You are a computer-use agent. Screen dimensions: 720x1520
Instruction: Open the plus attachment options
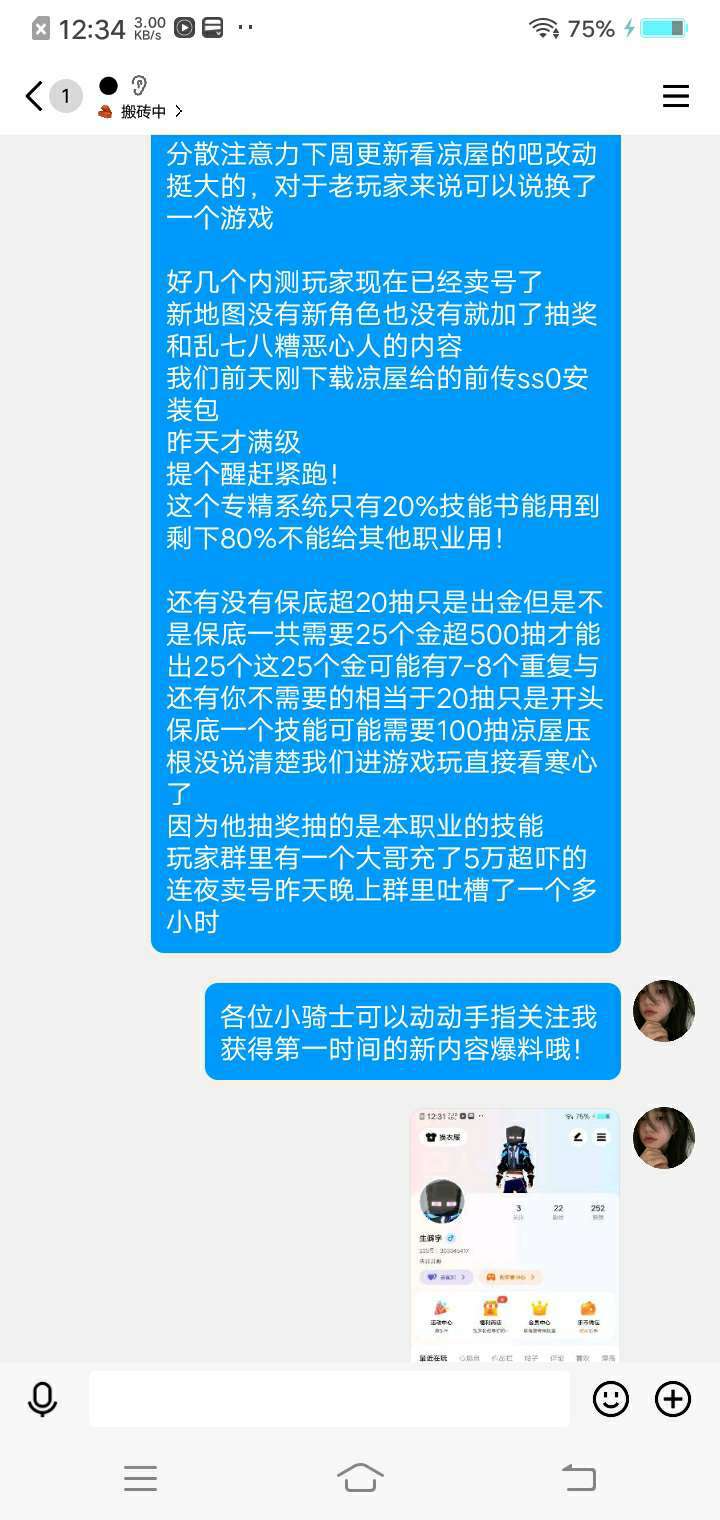click(673, 1399)
